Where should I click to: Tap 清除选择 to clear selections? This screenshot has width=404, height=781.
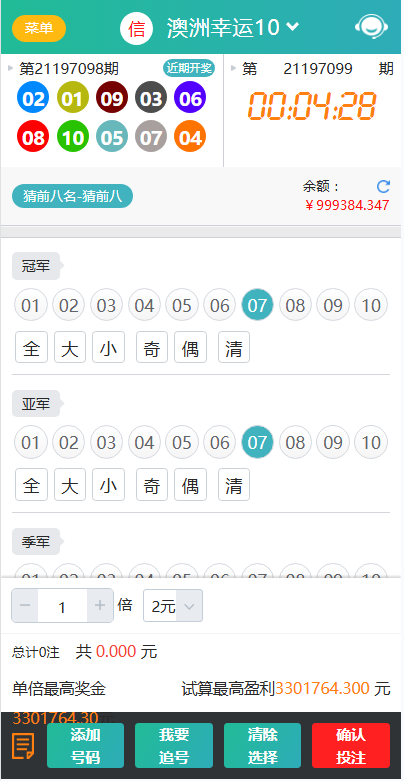tap(263, 746)
